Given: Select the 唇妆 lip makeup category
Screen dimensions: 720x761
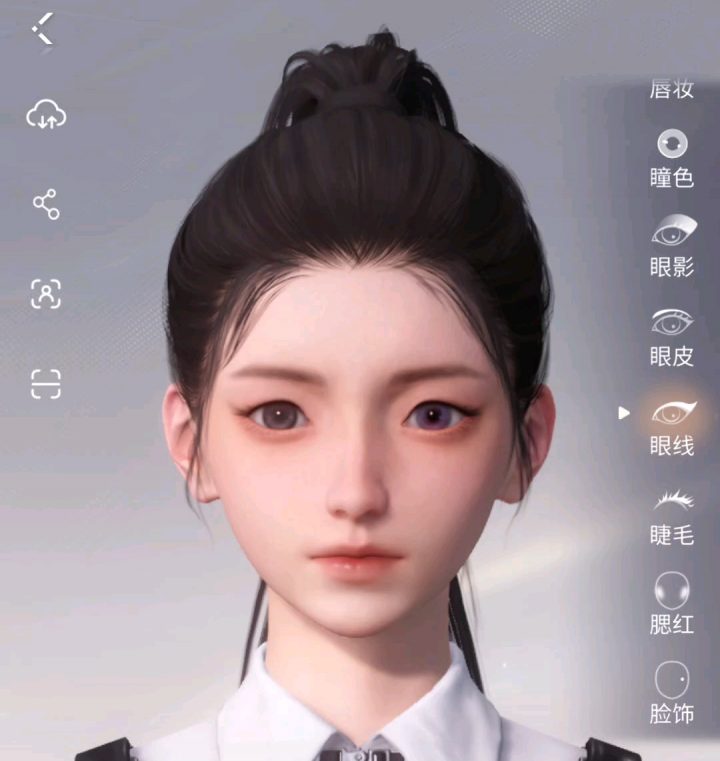Looking at the screenshot, I should (671, 90).
